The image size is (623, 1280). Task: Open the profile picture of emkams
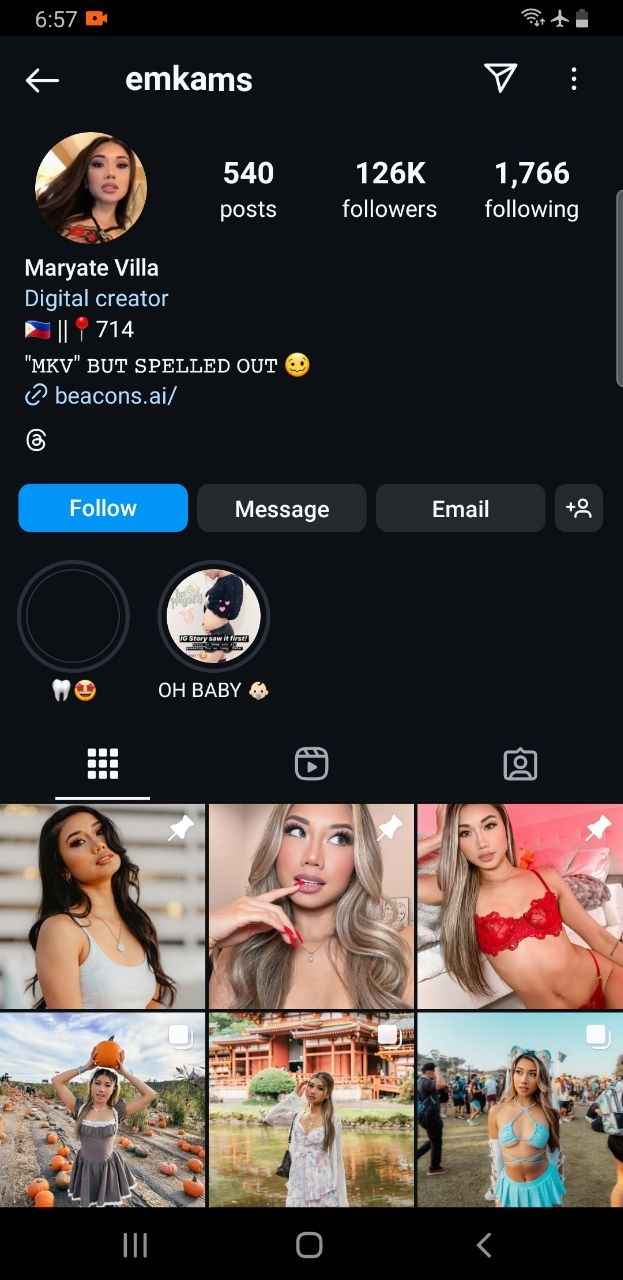(91, 188)
